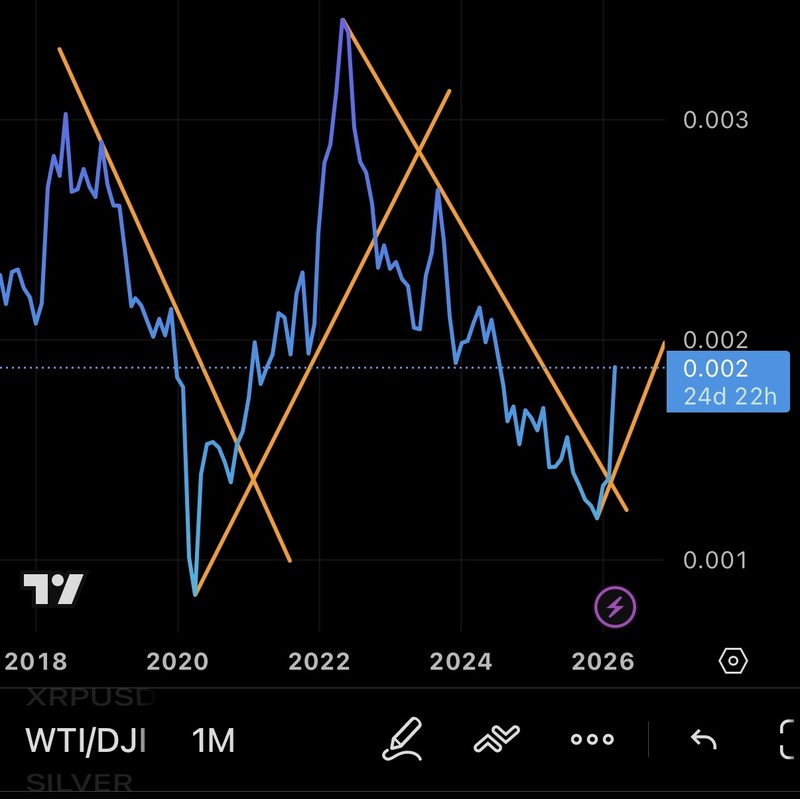Open the three-dot more options menu
Image resolution: width=800 pixels, height=799 pixels.
[x=592, y=740]
